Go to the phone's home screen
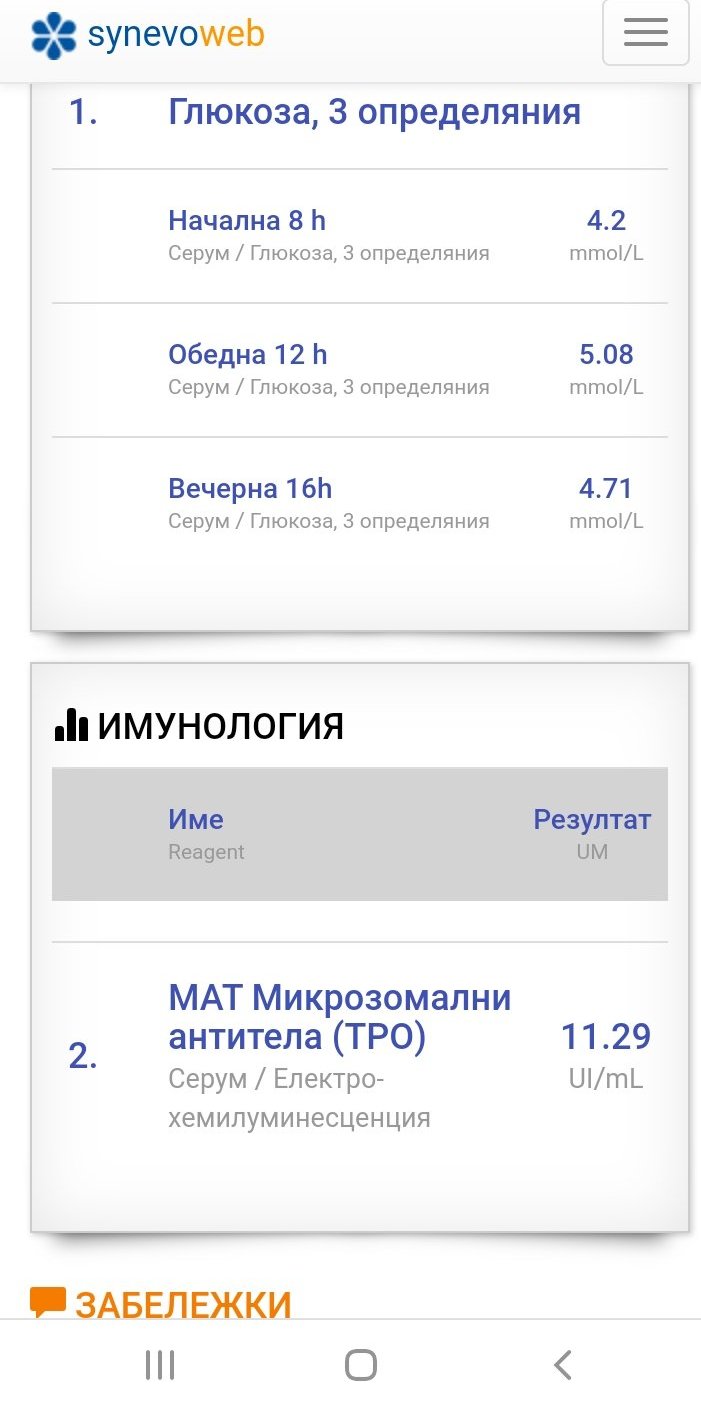 [360, 1365]
